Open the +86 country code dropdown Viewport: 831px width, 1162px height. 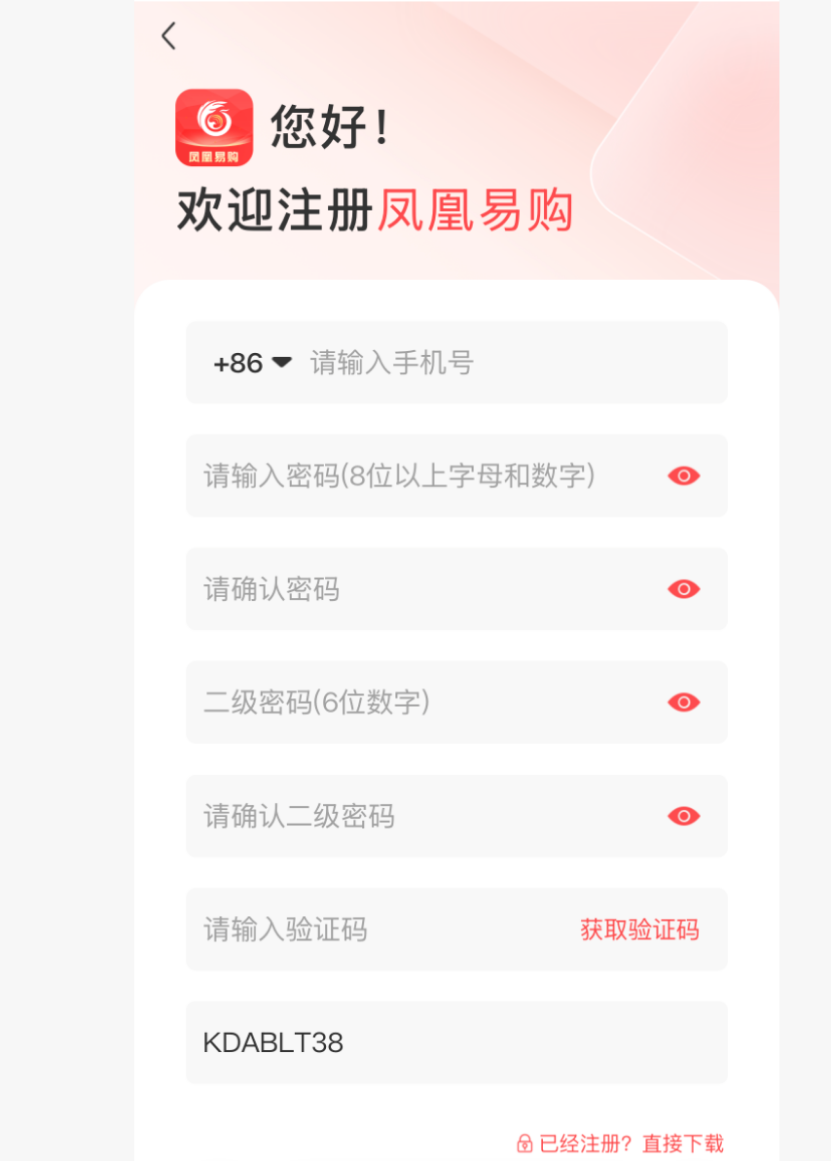252,363
